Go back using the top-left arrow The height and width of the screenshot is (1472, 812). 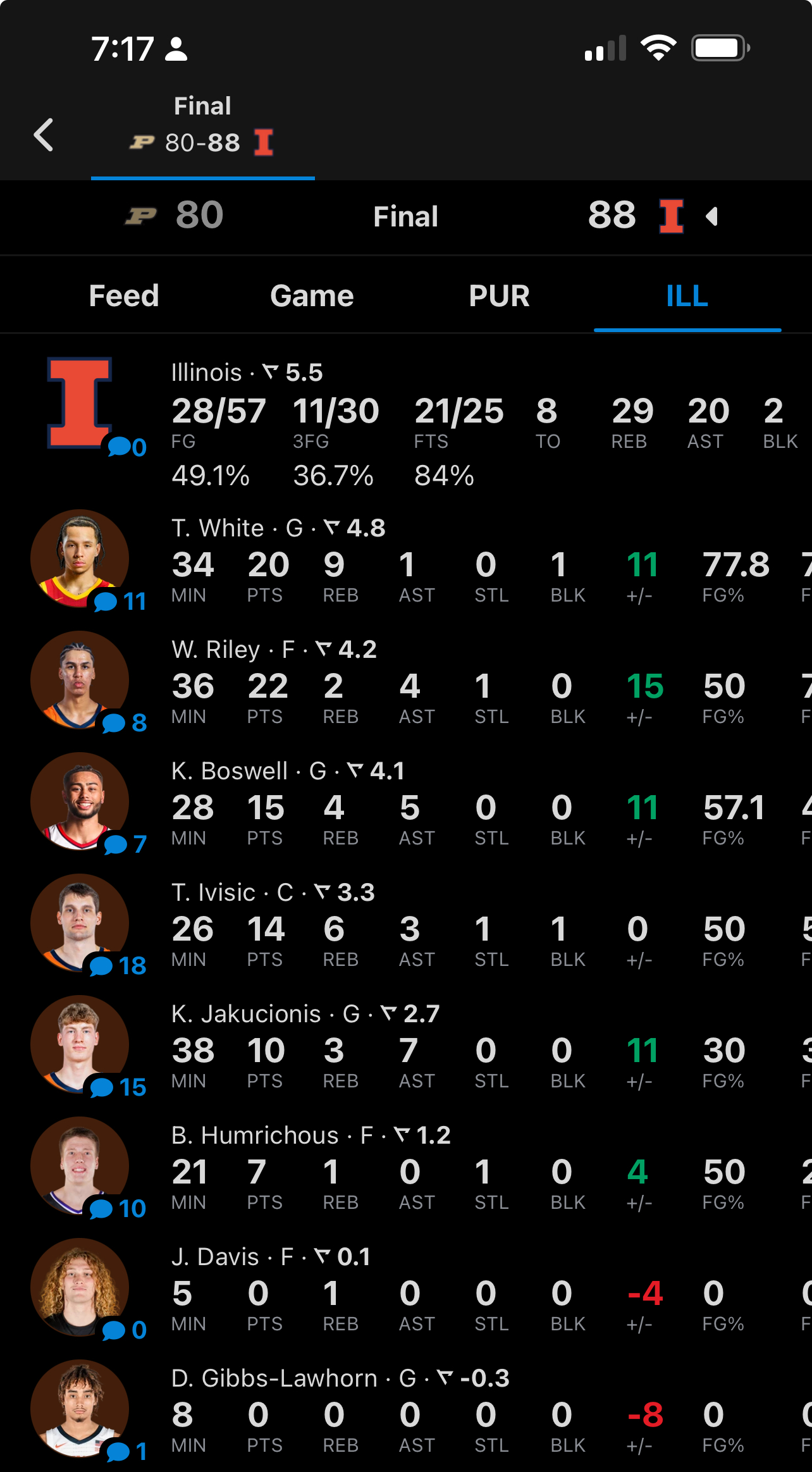43,135
